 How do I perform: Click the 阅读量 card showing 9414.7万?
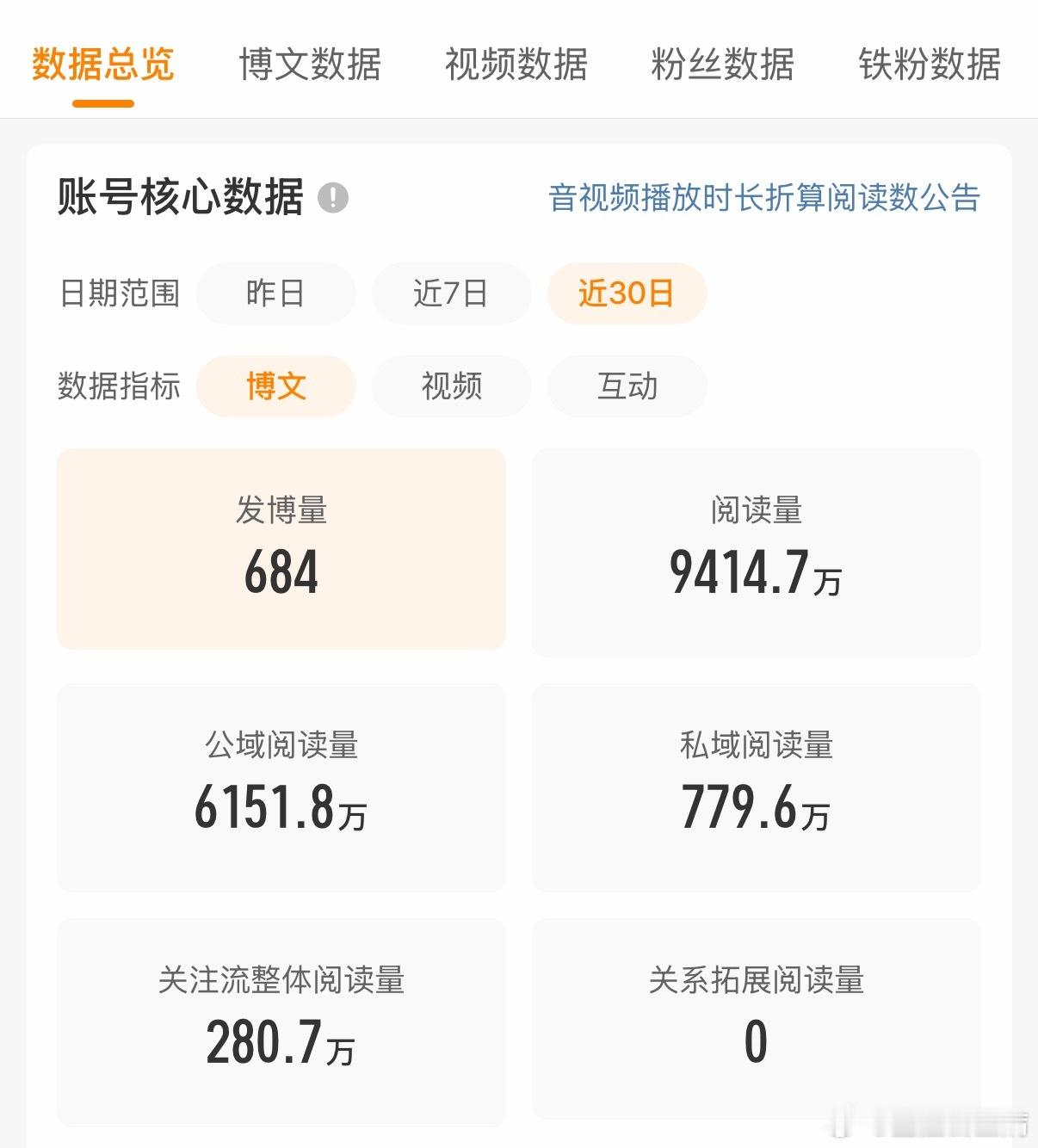756,548
